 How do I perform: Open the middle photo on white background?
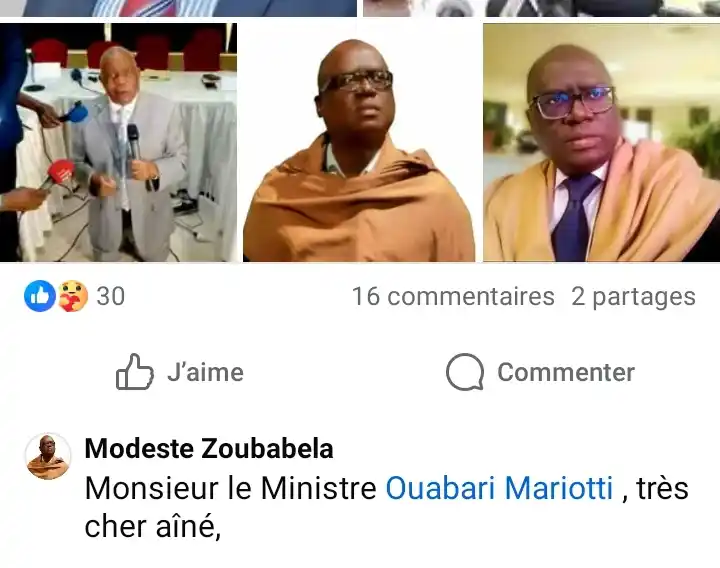point(359,142)
